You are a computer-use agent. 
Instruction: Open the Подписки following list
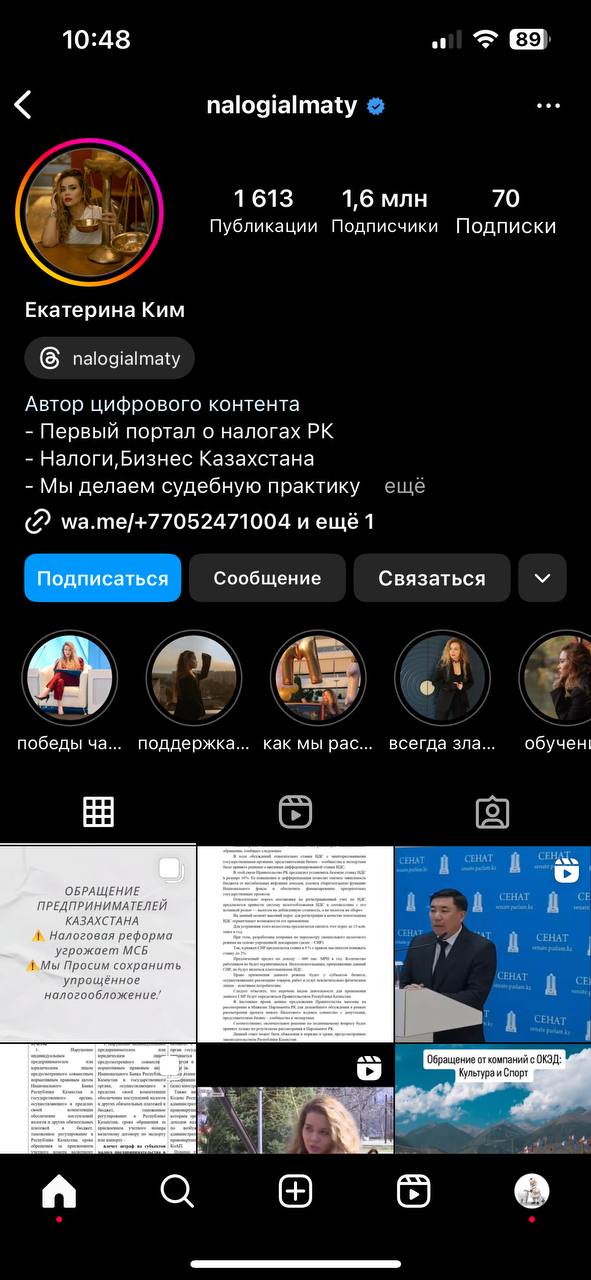[506, 211]
